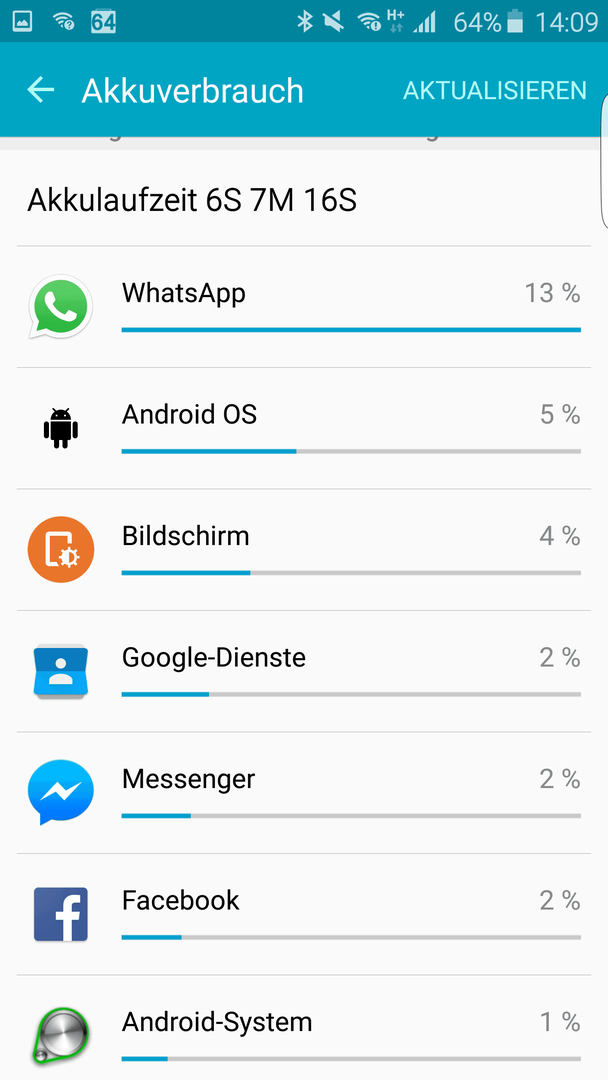Open Android OS battery details
Screen dimensions: 608x1080
[x=304, y=428]
